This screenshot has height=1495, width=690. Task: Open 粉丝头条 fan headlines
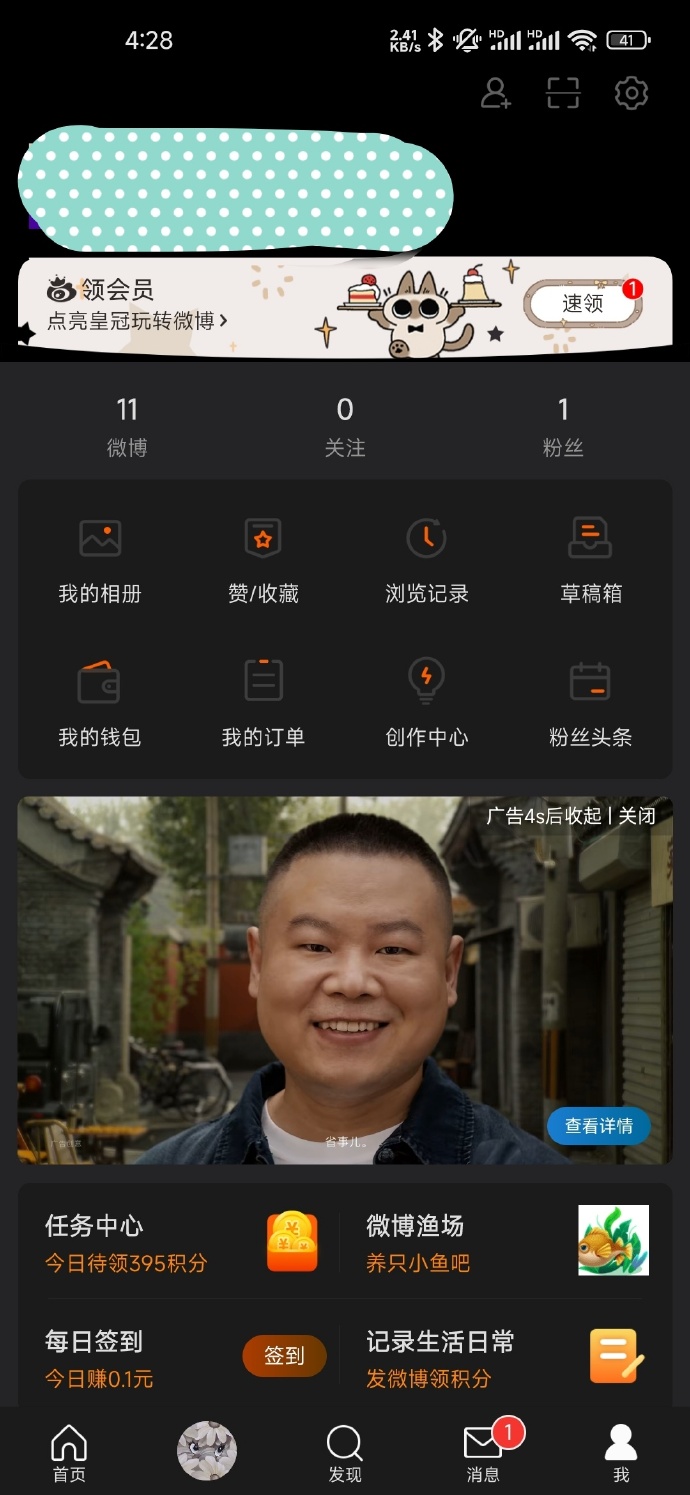pyautogui.click(x=591, y=705)
